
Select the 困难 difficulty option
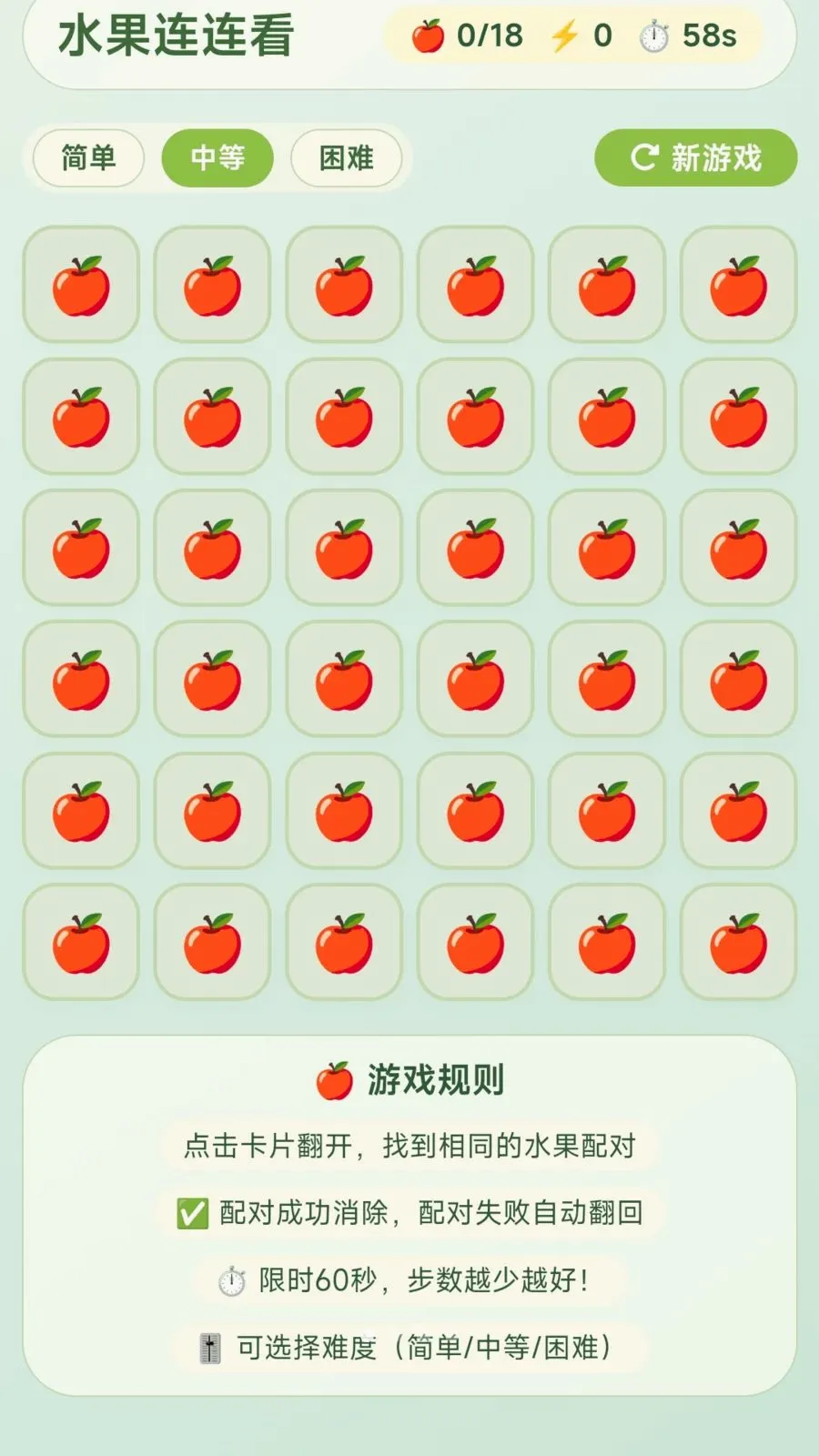point(347,157)
